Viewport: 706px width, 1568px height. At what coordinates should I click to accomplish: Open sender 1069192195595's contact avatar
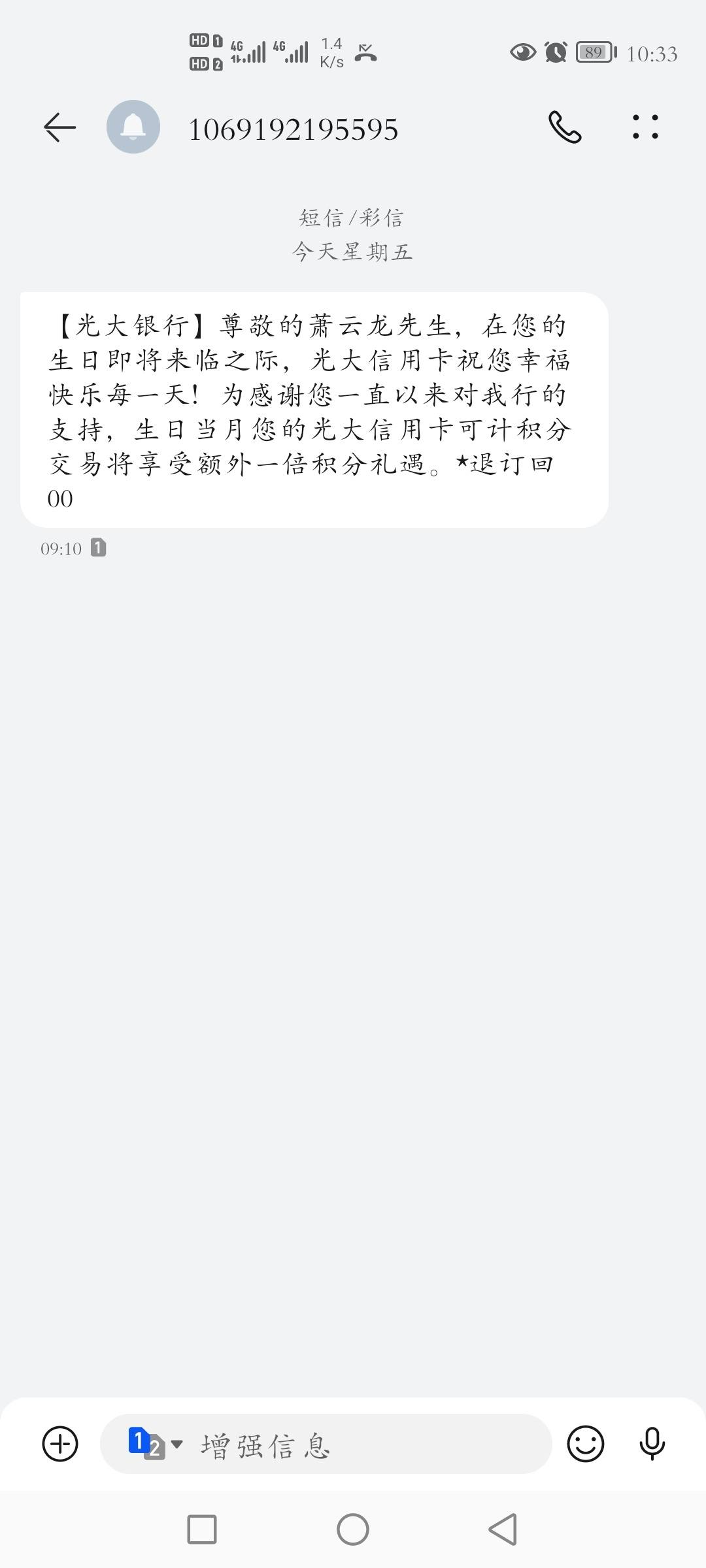tap(133, 127)
